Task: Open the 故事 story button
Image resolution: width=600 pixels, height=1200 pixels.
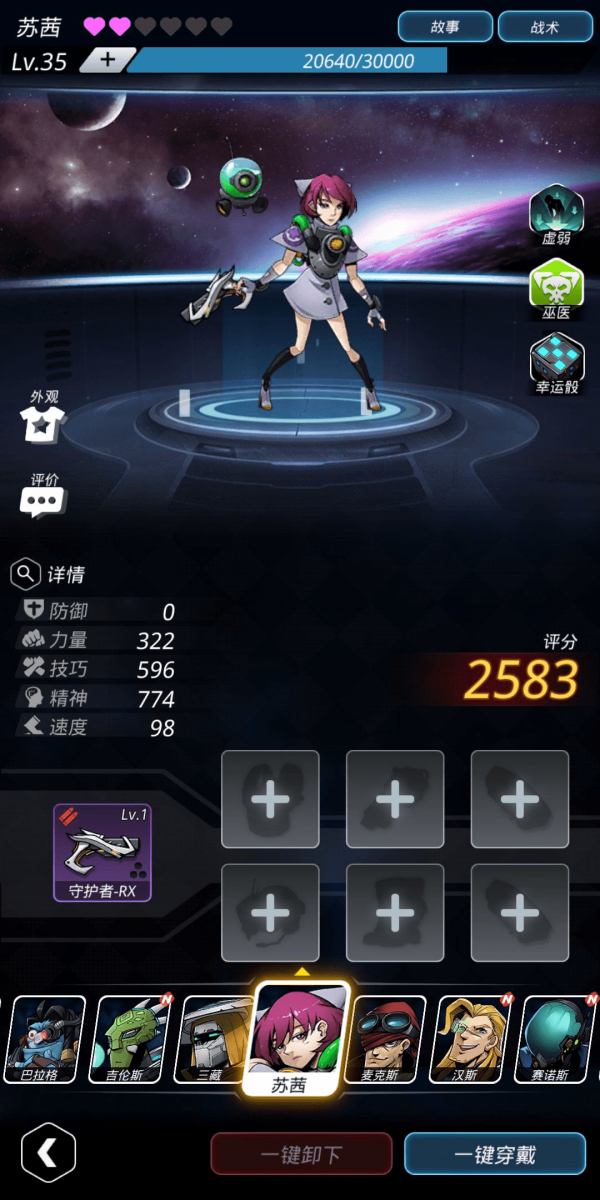Action: pos(445,27)
